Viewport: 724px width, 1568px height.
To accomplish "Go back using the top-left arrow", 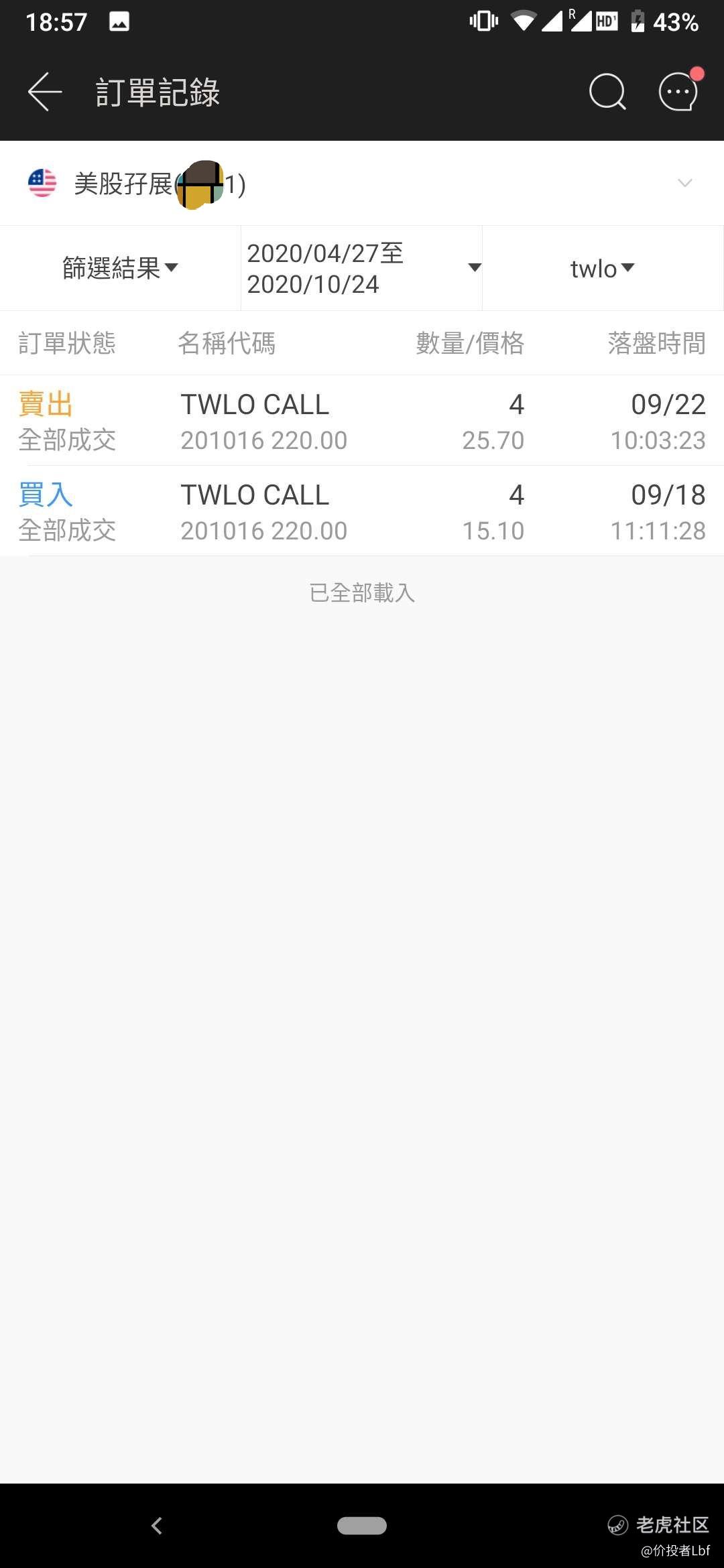I will pos(45,92).
